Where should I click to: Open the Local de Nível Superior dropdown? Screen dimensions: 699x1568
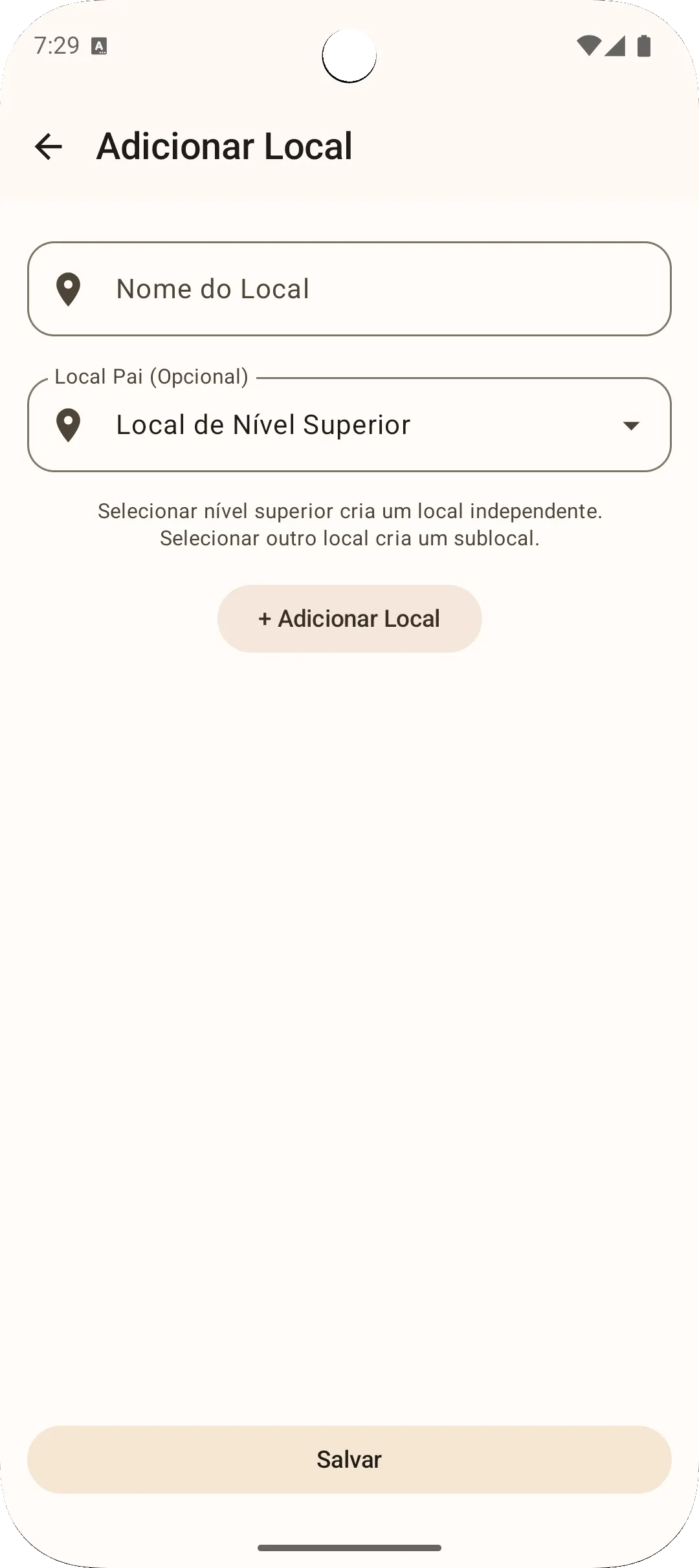click(349, 424)
